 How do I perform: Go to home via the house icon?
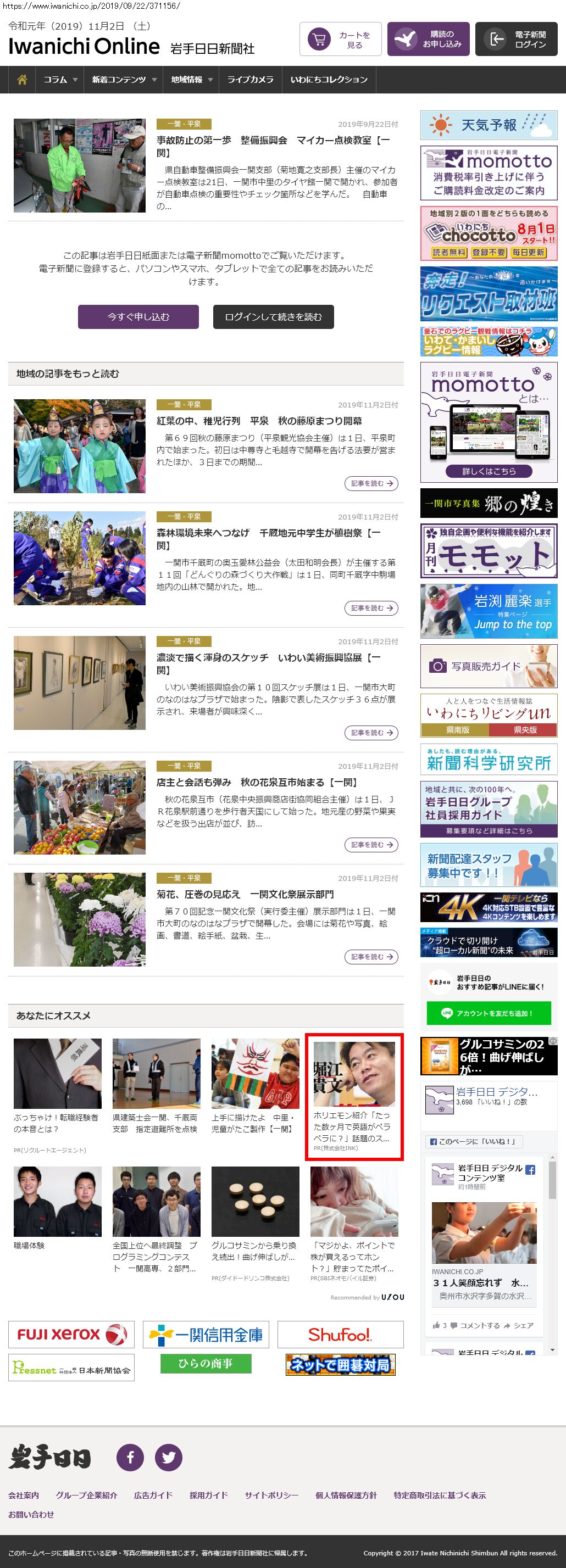(x=22, y=80)
